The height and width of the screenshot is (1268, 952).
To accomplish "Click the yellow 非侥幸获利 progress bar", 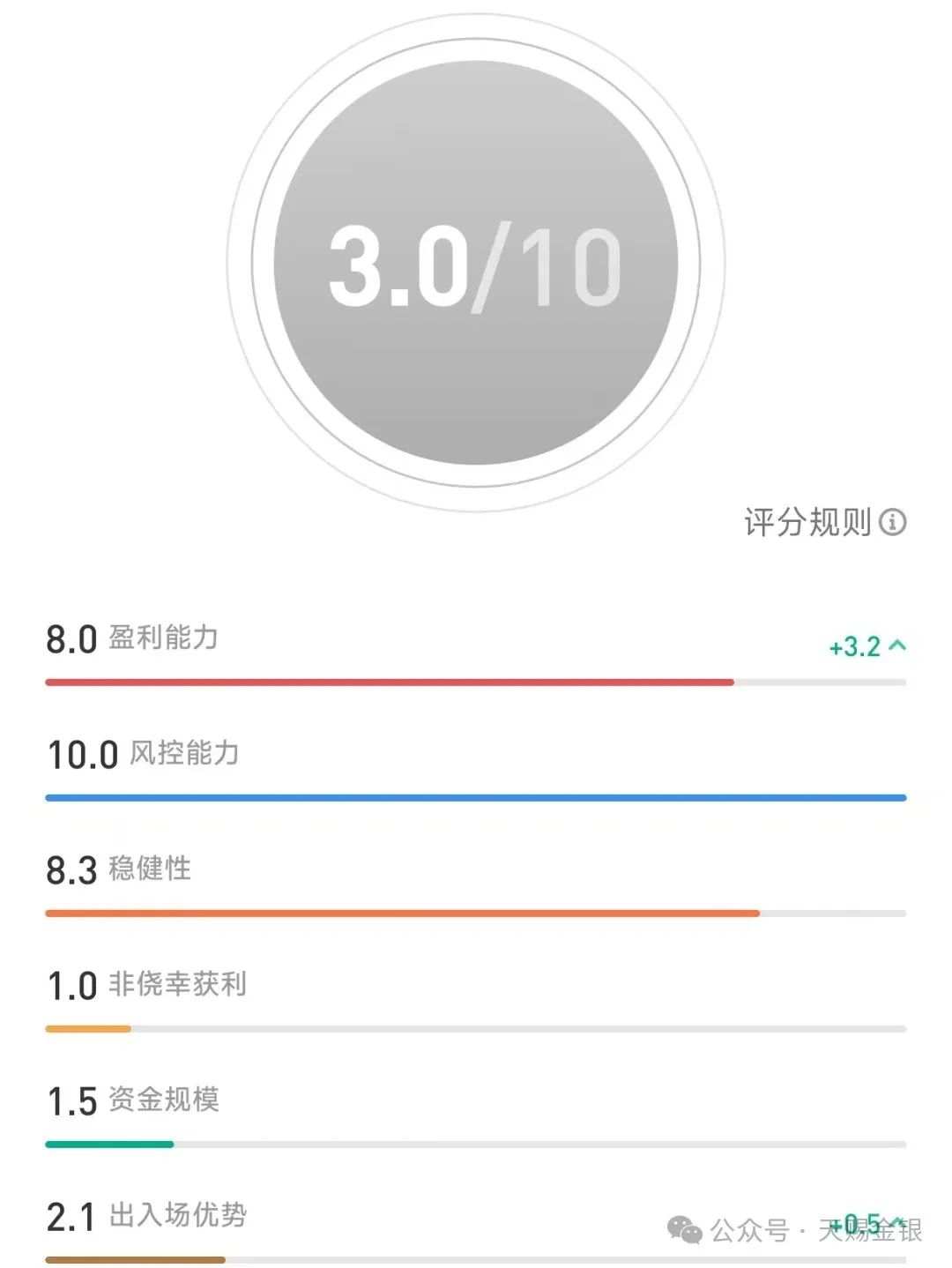I will (x=88, y=1026).
